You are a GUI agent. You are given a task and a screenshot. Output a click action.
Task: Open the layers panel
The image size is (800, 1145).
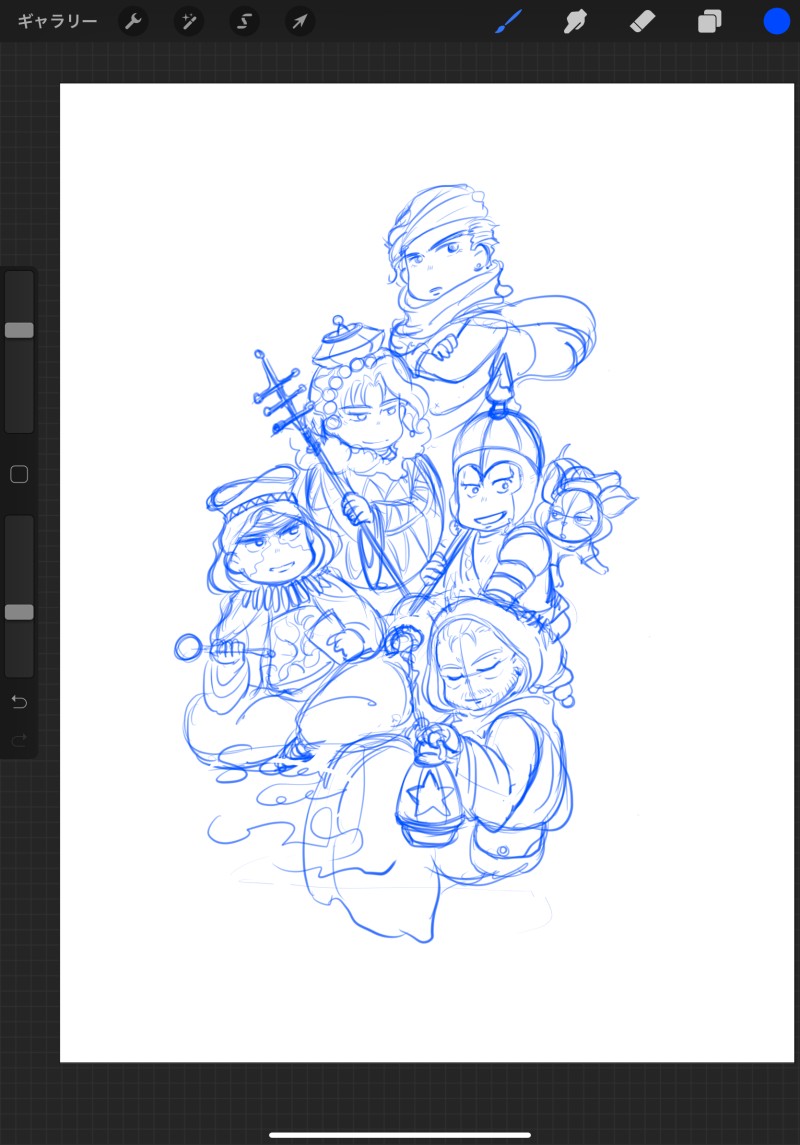[x=709, y=21]
